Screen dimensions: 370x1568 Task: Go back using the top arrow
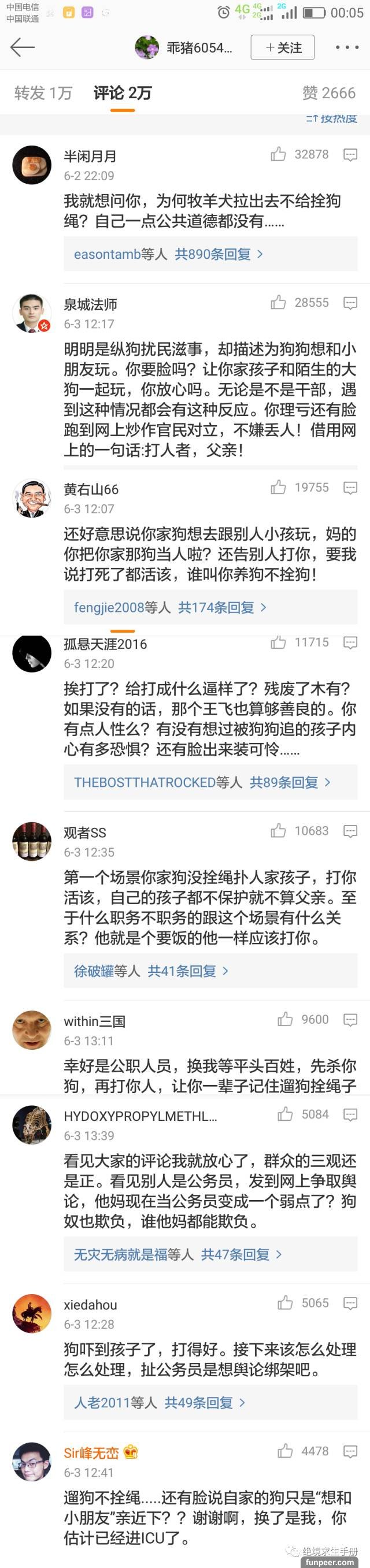pyautogui.click(x=23, y=47)
